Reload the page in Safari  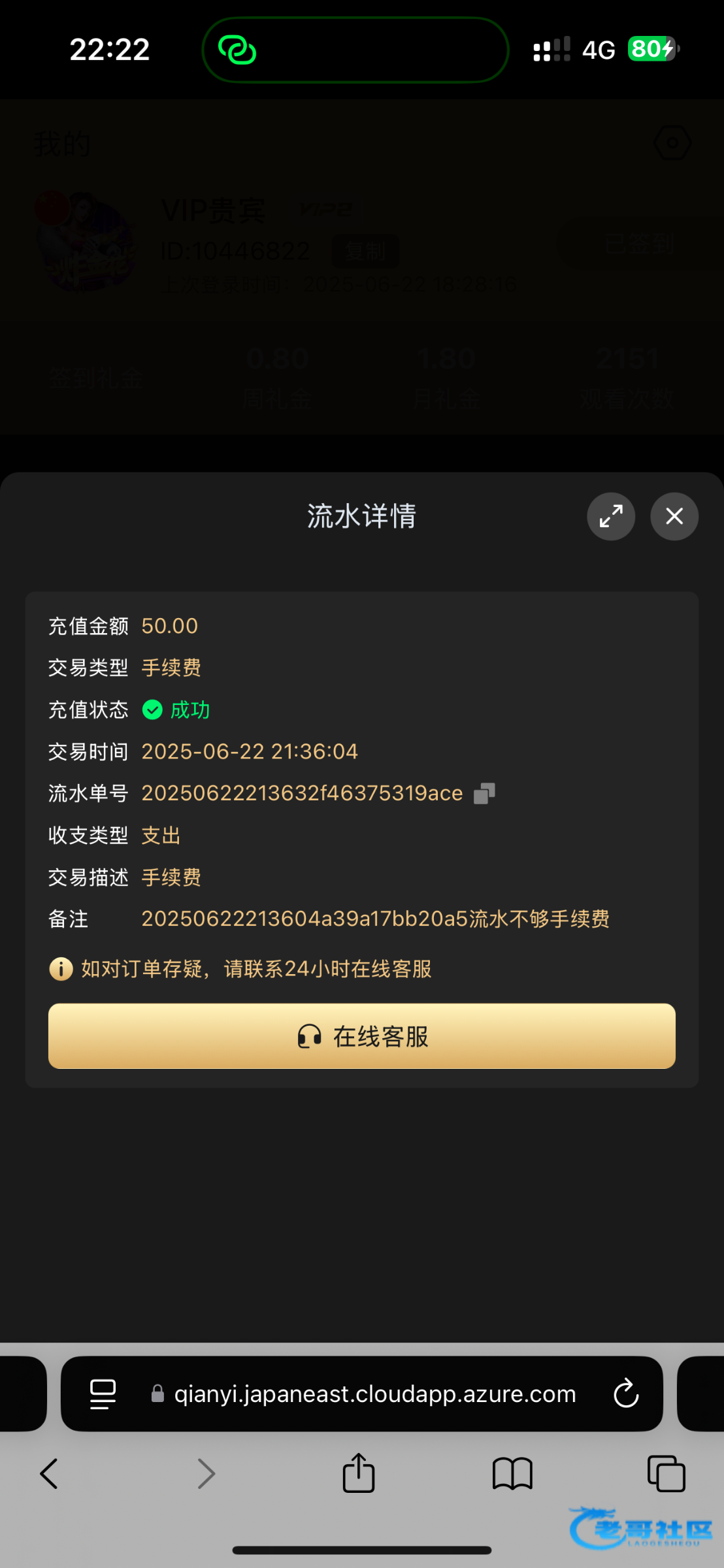click(x=625, y=1394)
